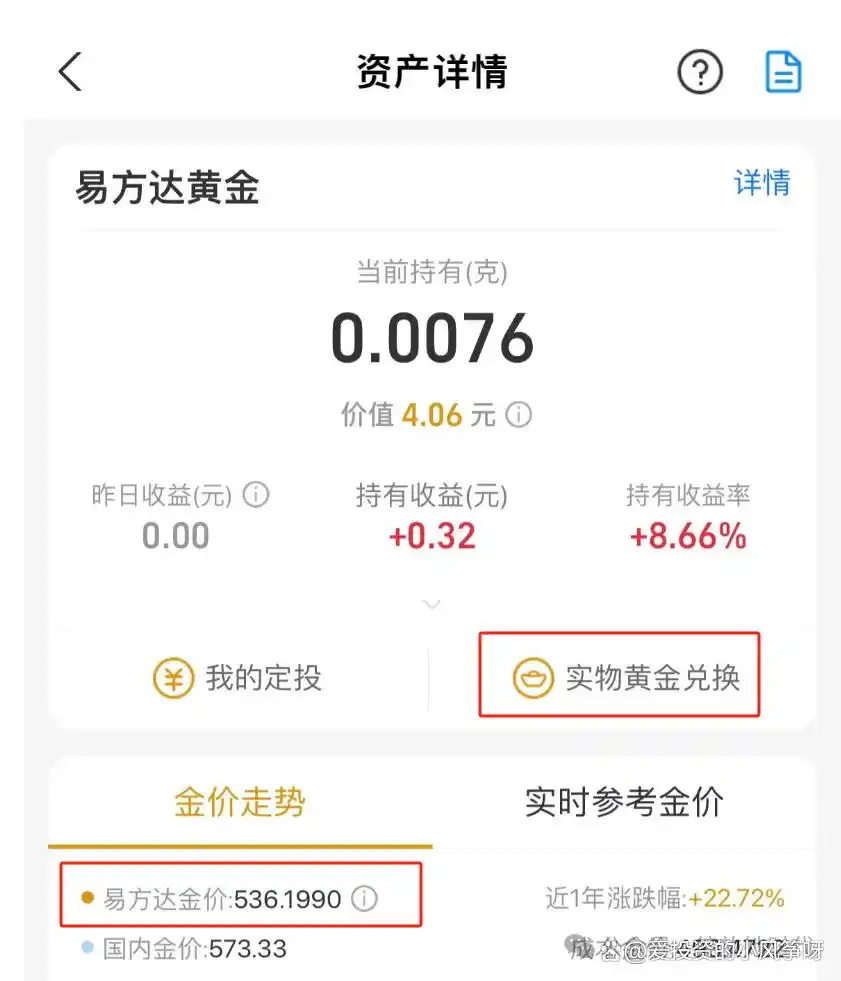Image resolution: width=841 pixels, height=981 pixels.
Task: Tap the back arrow at top left
Action: click(68, 71)
